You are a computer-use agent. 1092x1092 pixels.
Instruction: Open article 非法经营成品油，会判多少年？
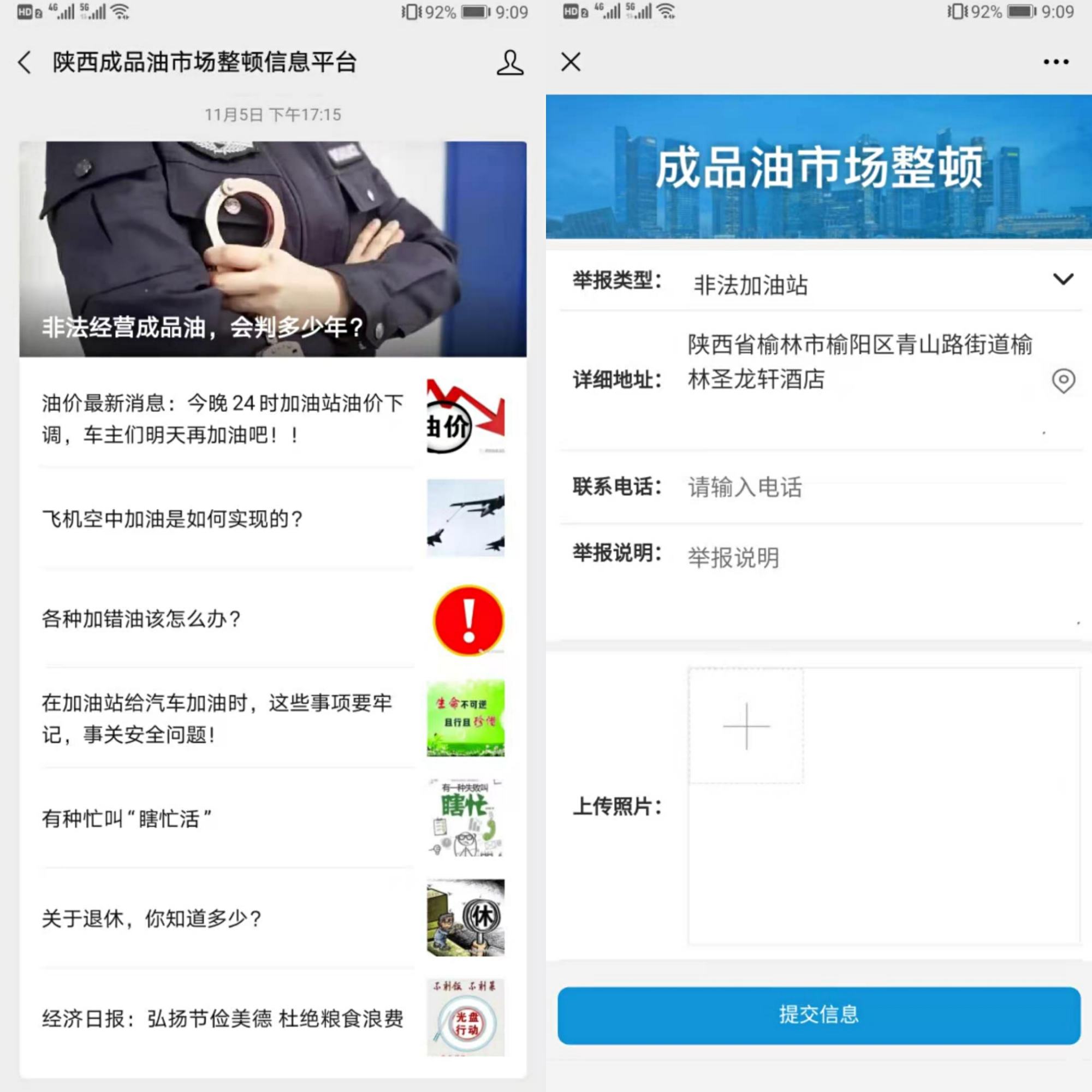click(272, 250)
